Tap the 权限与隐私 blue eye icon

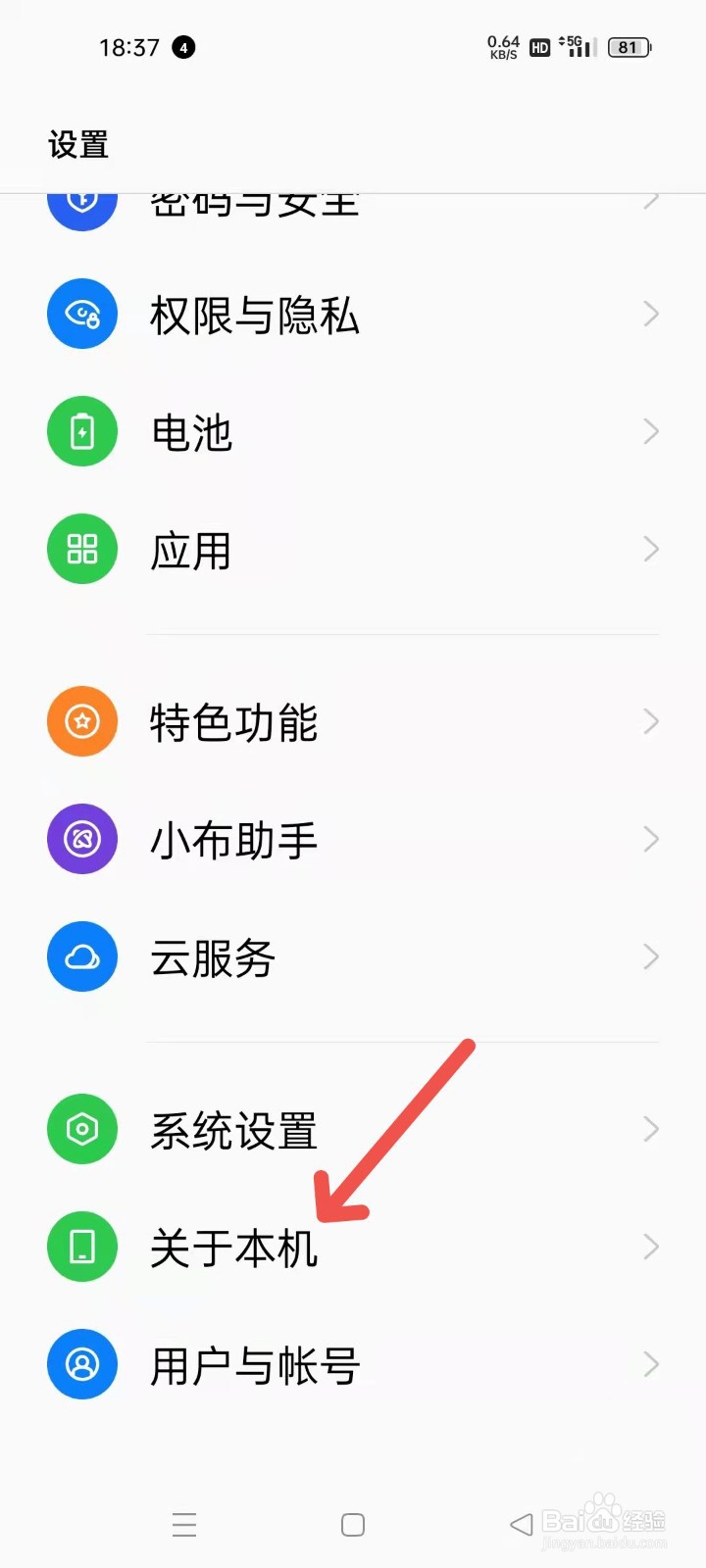(81, 314)
